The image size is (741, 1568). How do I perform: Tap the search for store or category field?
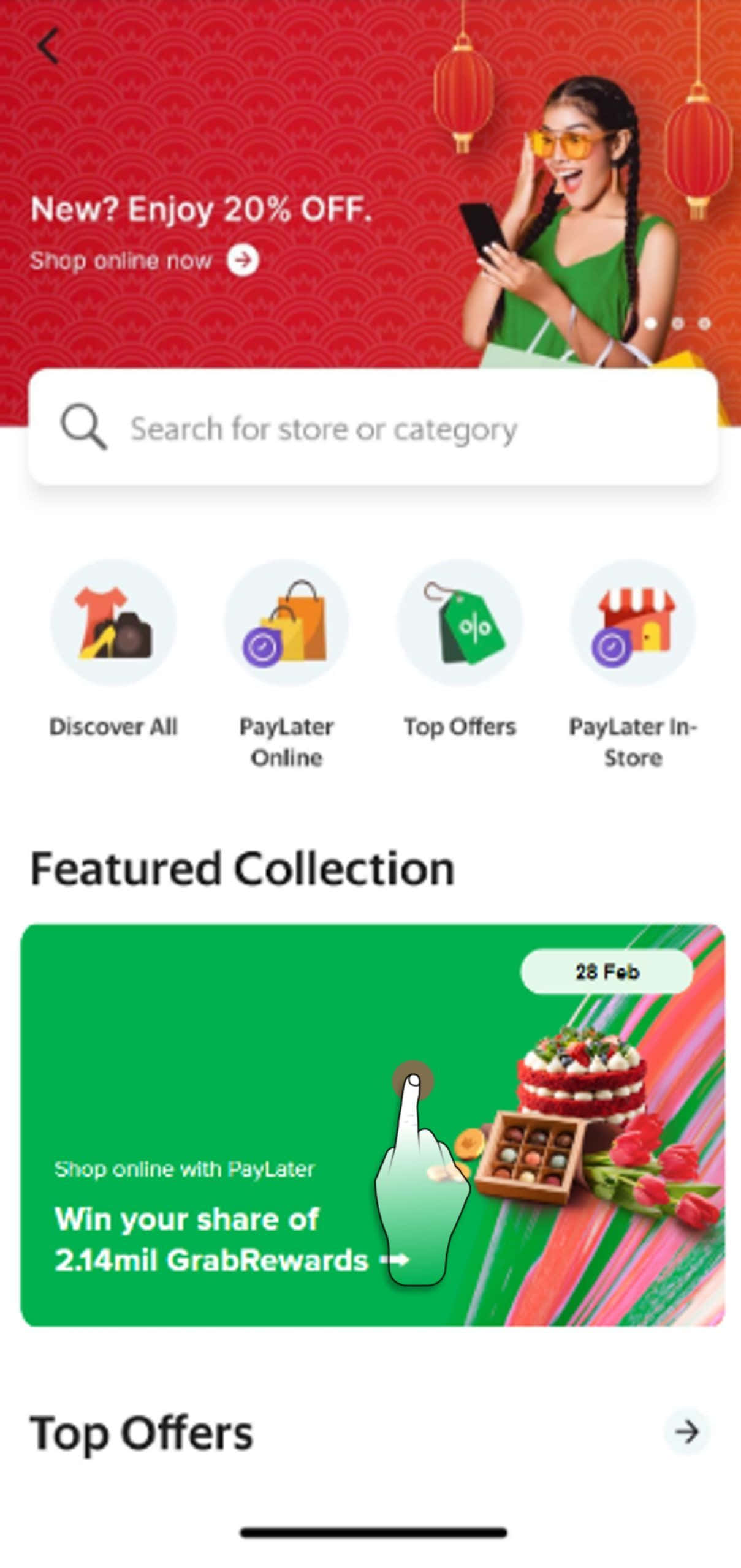373,428
